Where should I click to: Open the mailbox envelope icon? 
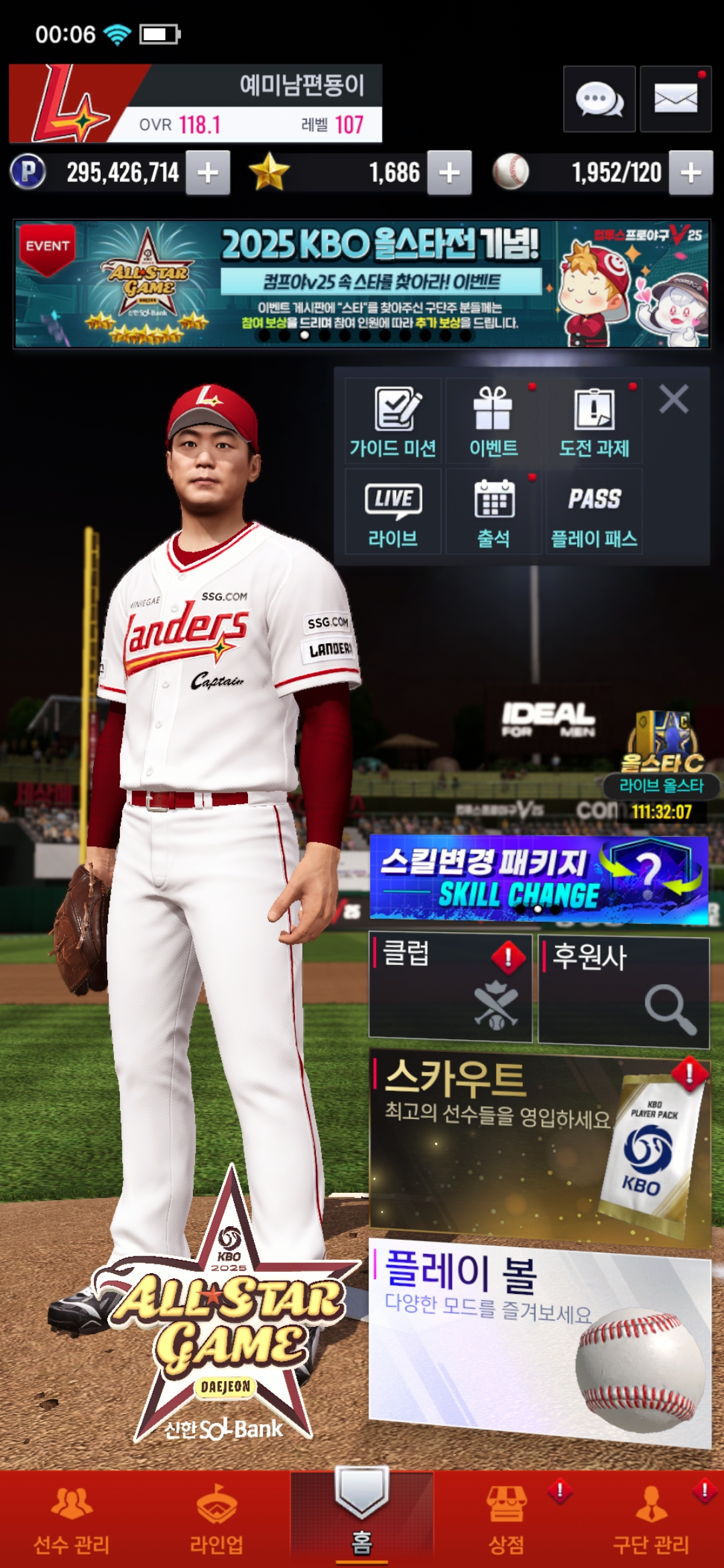point(675,99)
